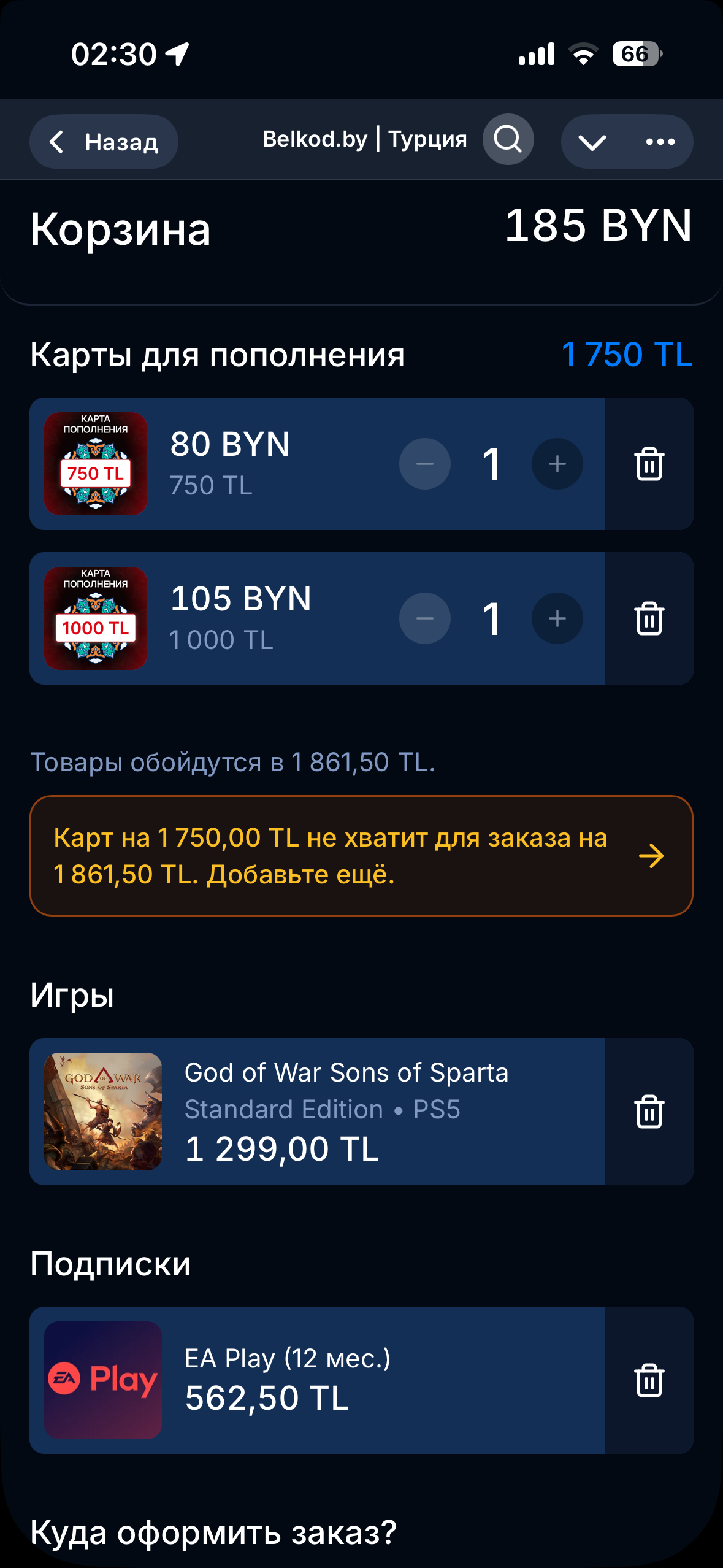The image size is (723, 1568).
Task: Open Belkod.by | Турция region selector
Action: pos(363,139)
